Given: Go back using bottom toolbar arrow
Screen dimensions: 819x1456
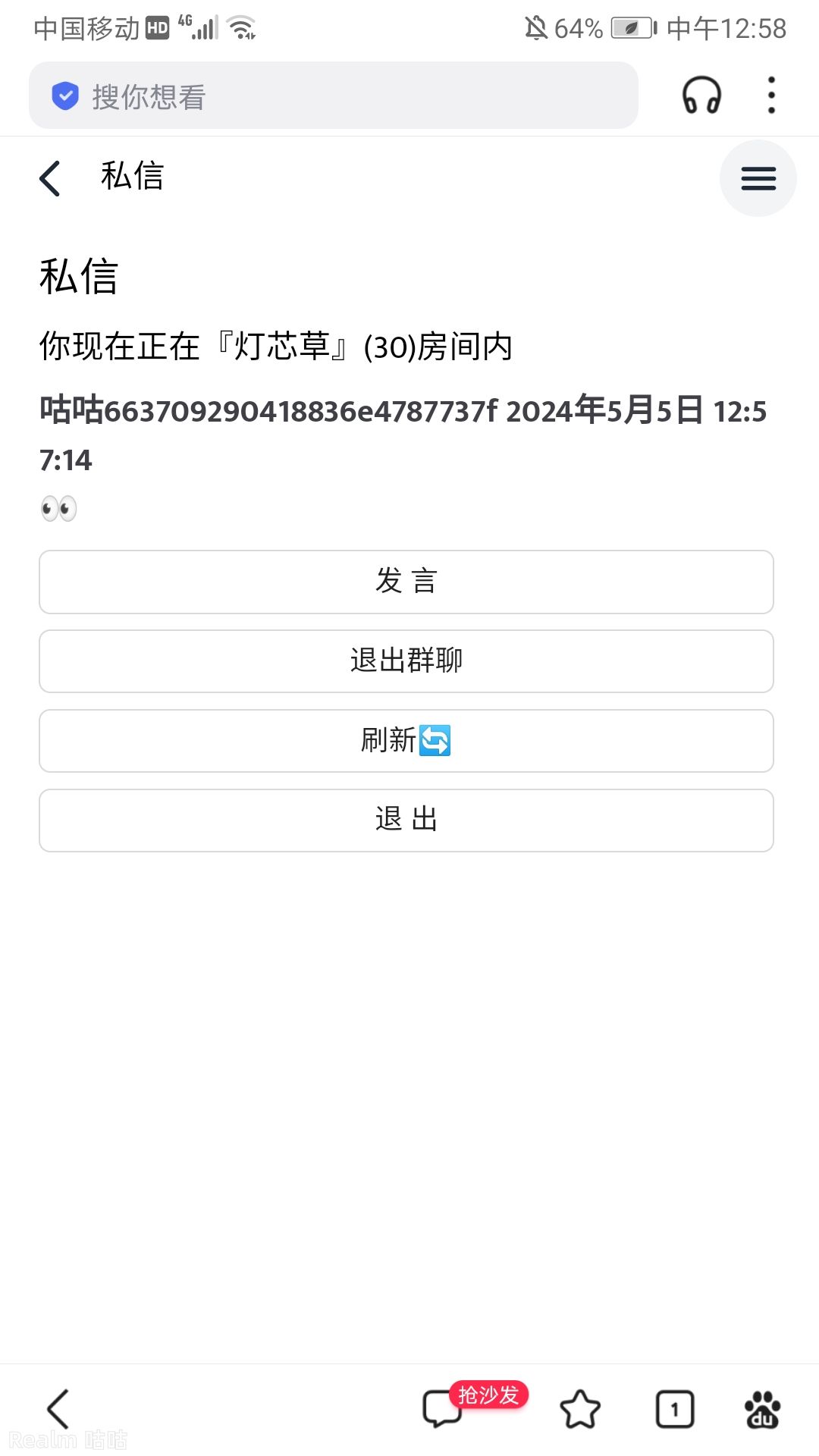Looking at the screenshot, I should coord(58,1409).
